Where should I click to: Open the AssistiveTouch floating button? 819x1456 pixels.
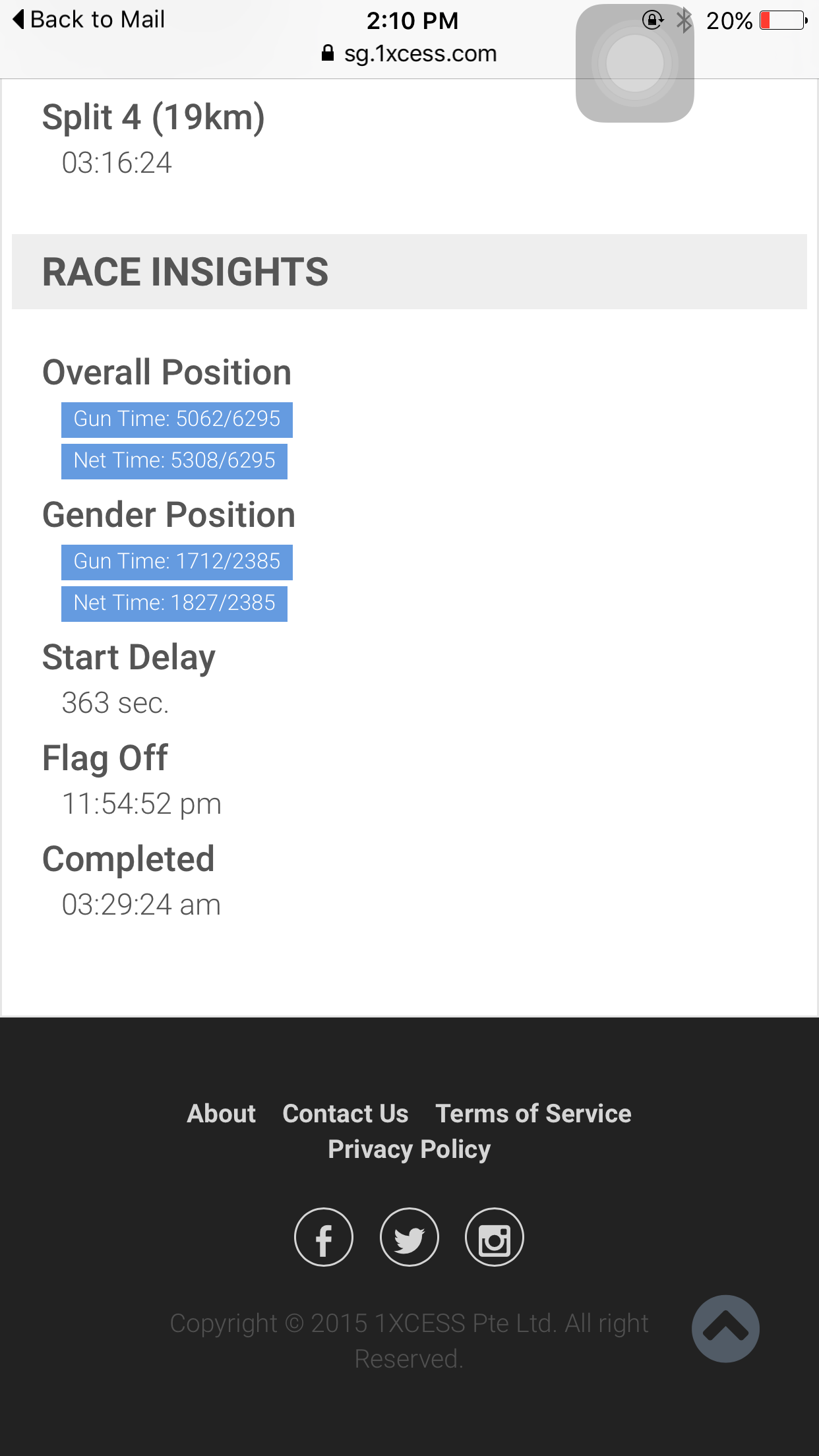click(634, 63)
